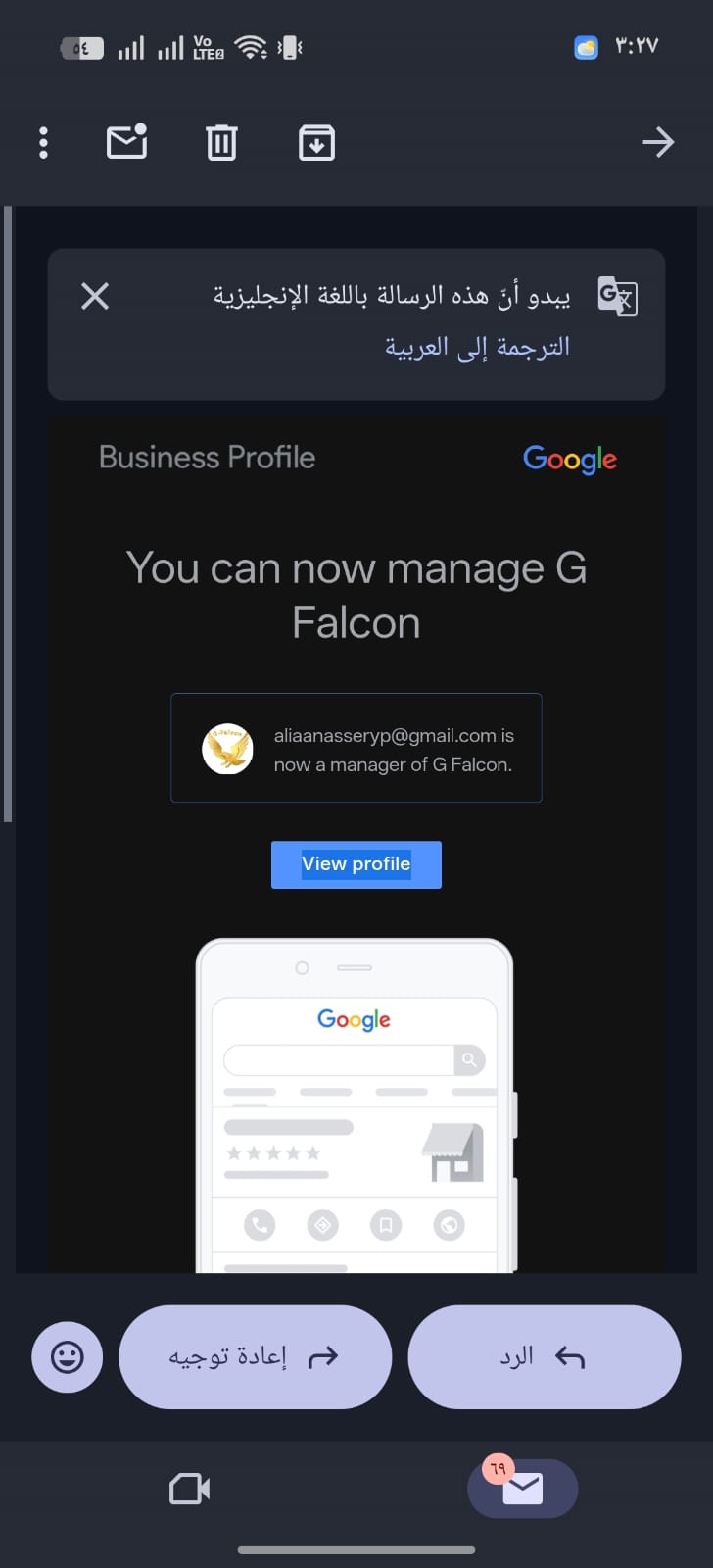Tap the View profile button

click(x=356, y=864)
